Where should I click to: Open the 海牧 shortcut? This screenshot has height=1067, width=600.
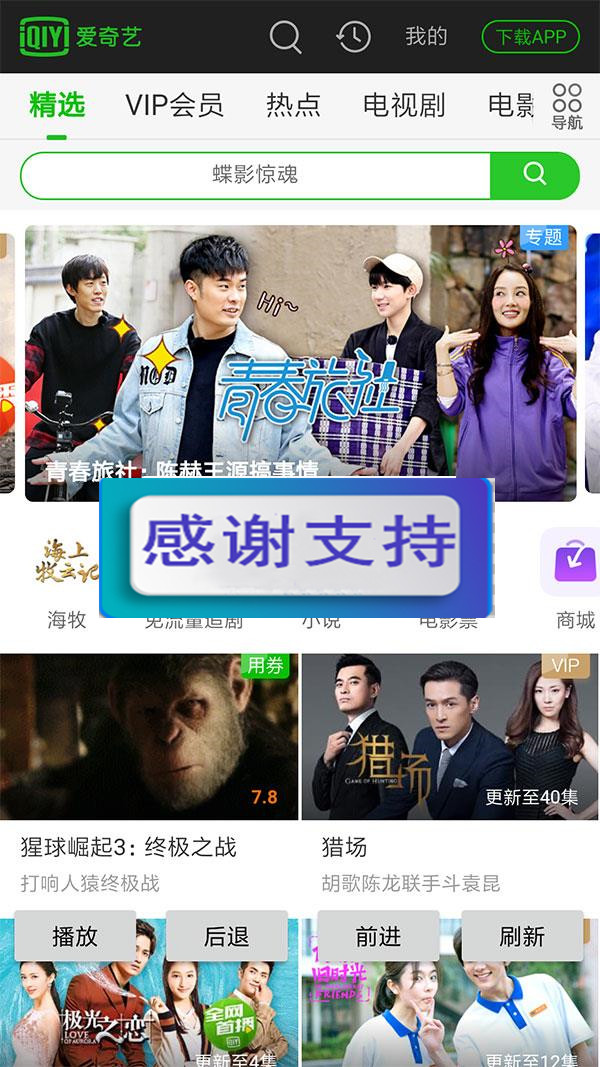[x=67, y=580]
